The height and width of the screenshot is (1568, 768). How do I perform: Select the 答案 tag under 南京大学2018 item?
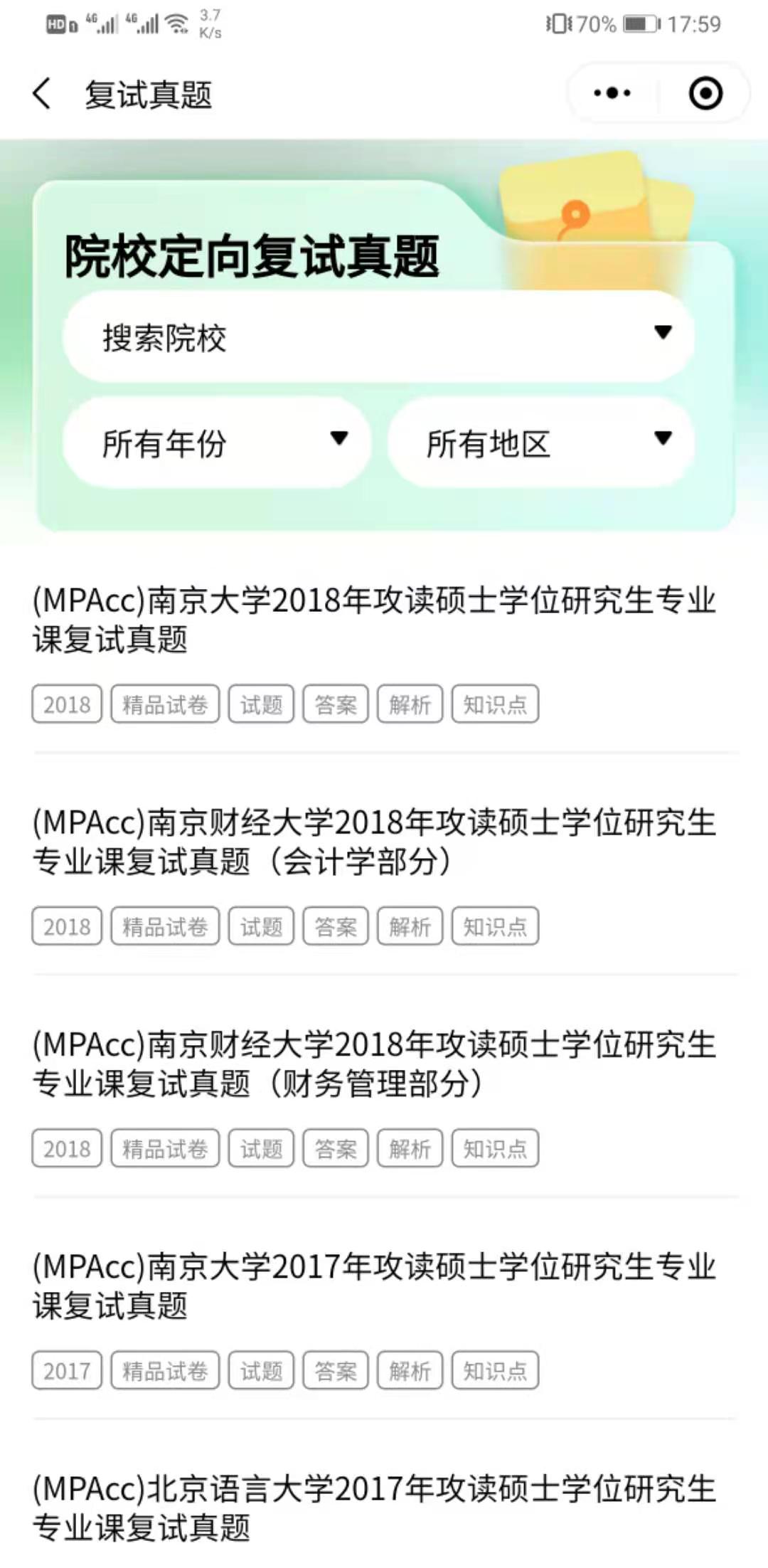pos(335,704)
